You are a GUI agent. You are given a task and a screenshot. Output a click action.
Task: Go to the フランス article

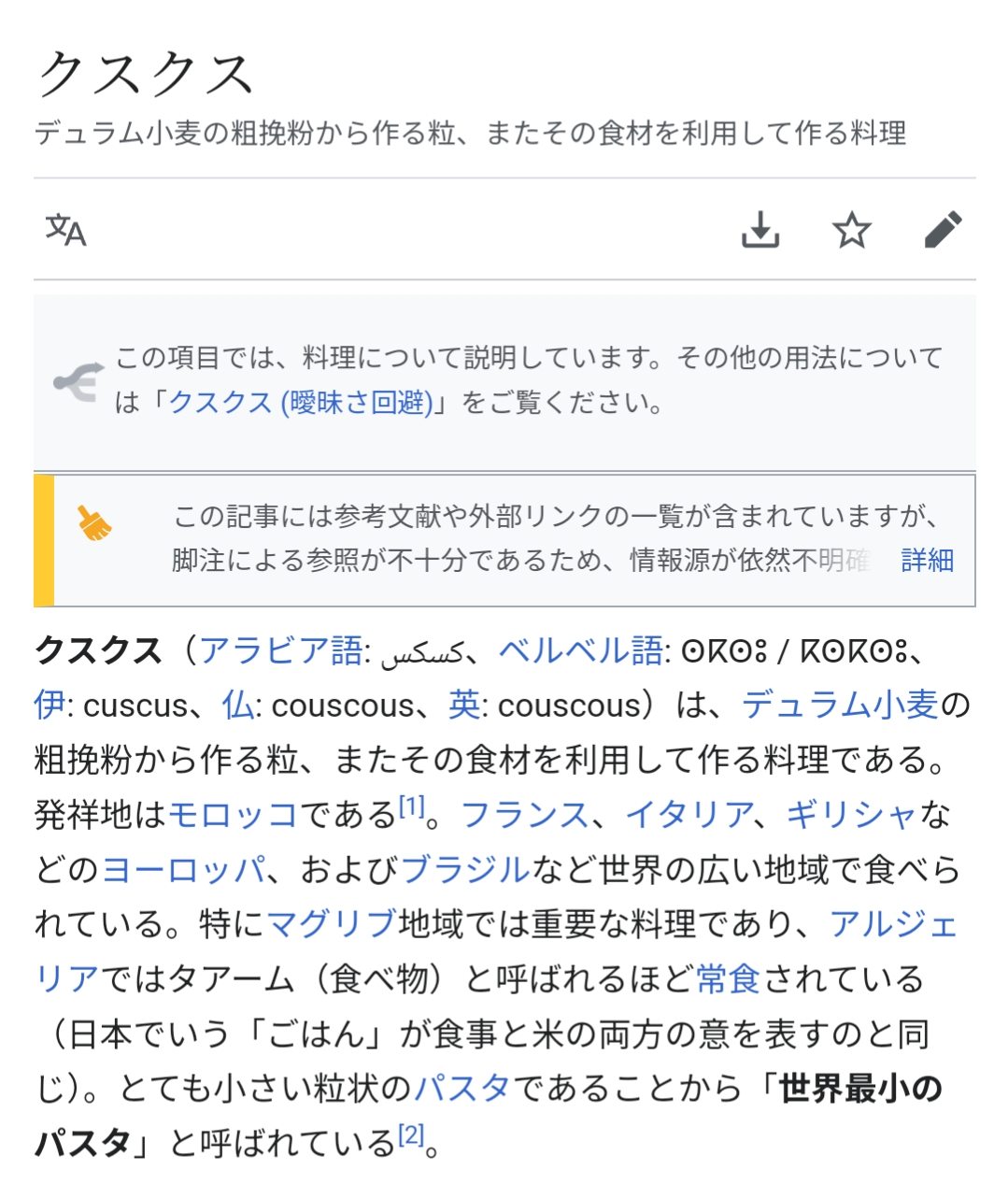point(525,815)
